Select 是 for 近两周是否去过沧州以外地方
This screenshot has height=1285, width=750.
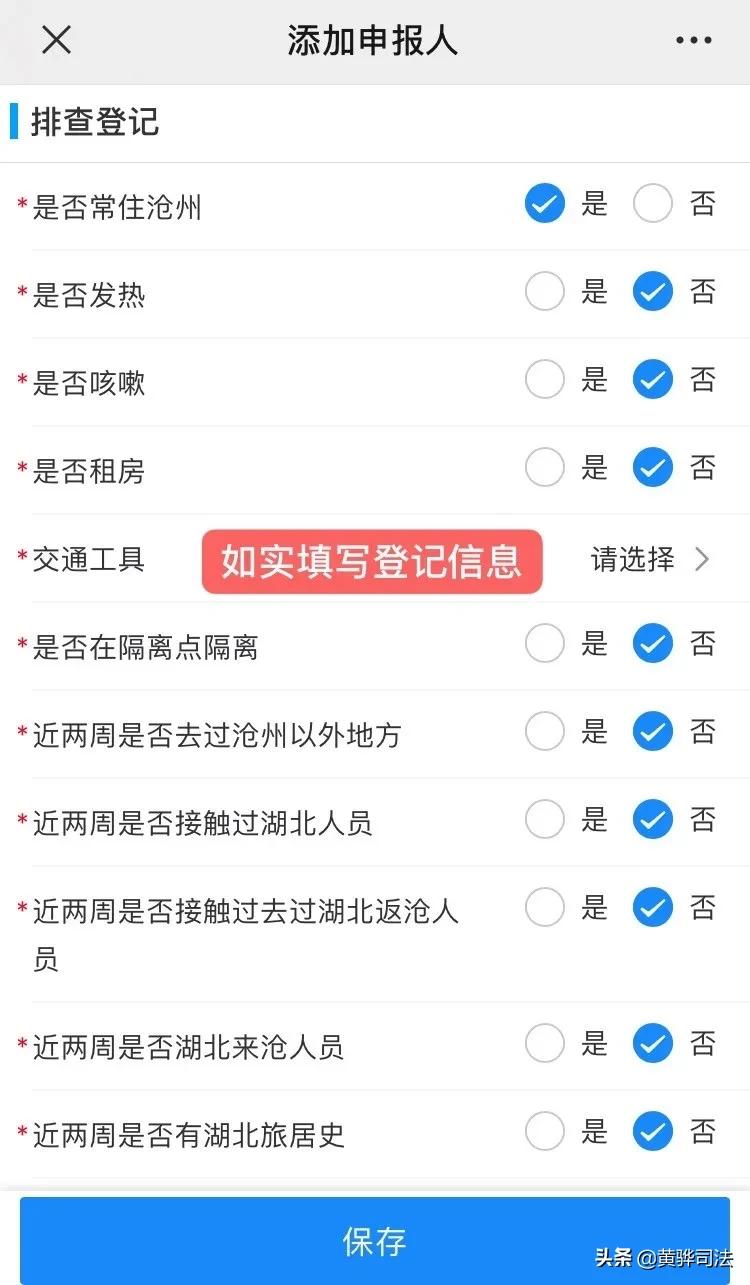544,731
